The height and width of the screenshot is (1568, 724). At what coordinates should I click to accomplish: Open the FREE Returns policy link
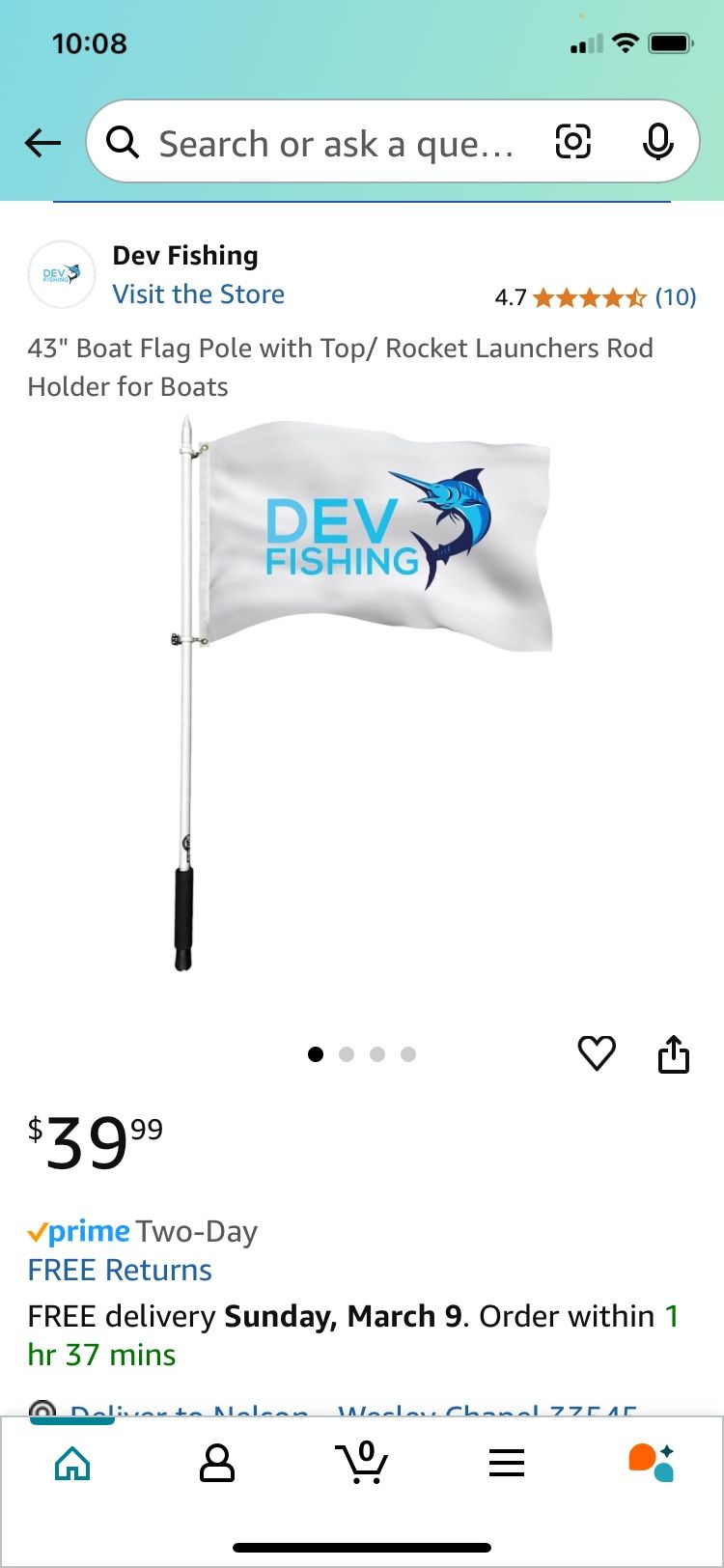click(120, 1270)
